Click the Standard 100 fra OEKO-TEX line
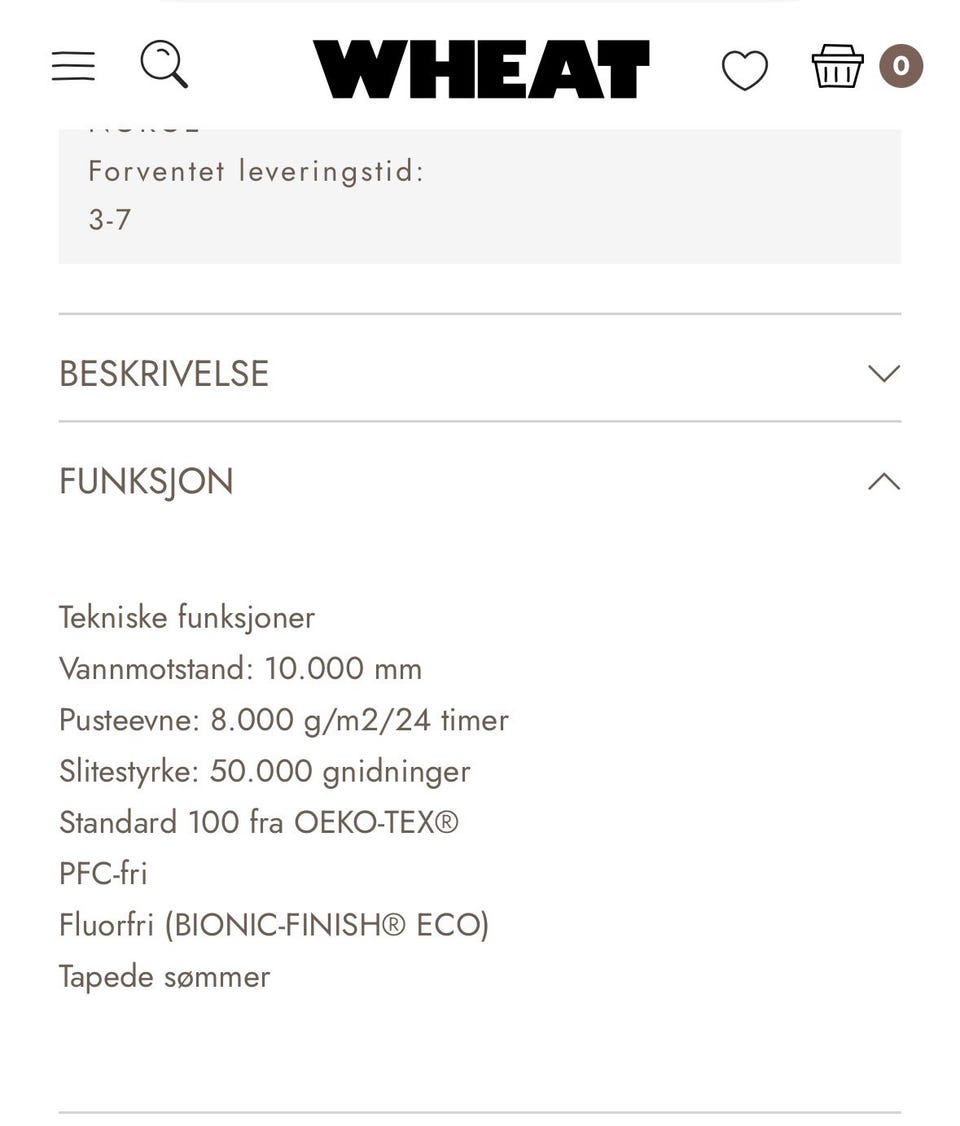 coord(260,822)
